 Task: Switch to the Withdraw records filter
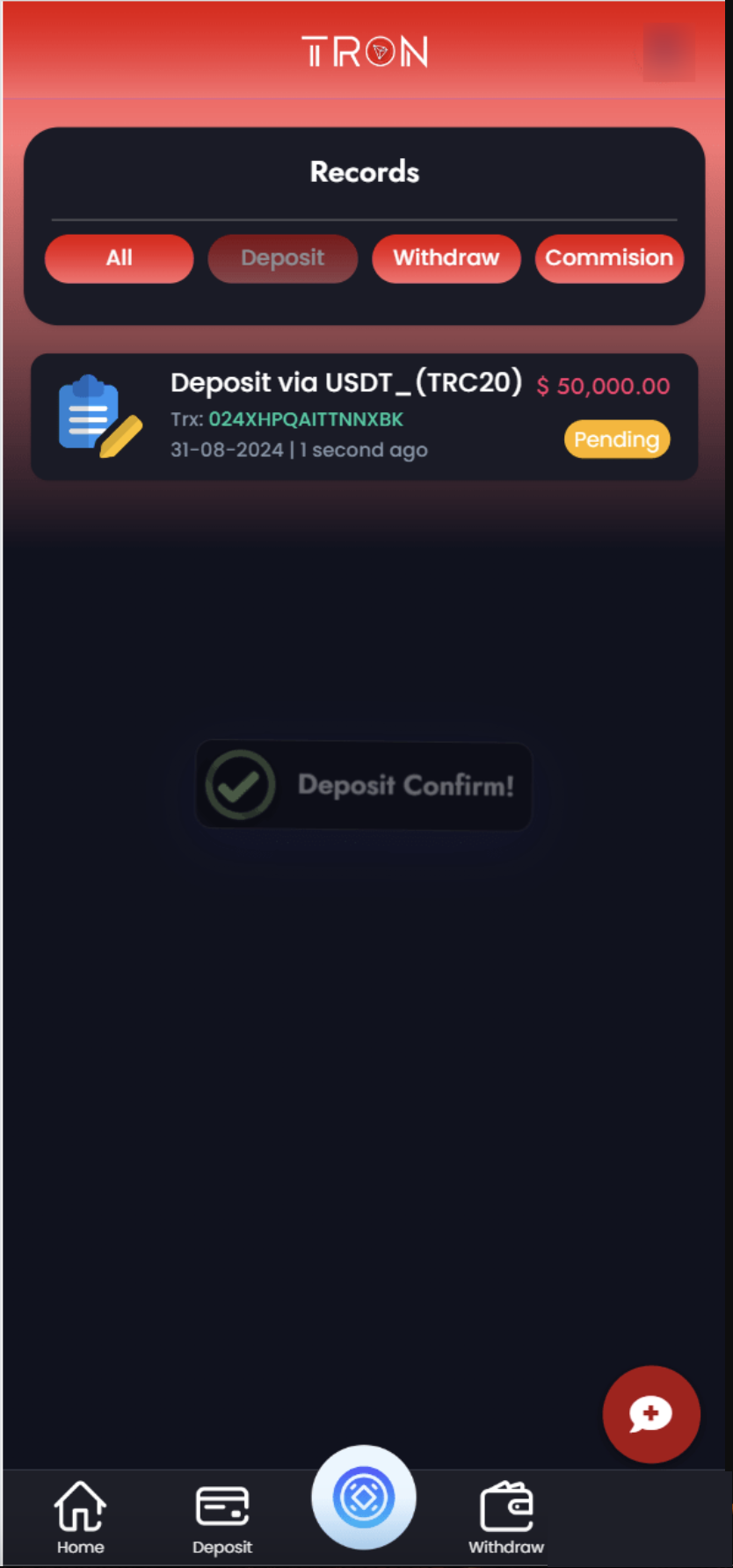pyautogui.click(x=446, y=258)
